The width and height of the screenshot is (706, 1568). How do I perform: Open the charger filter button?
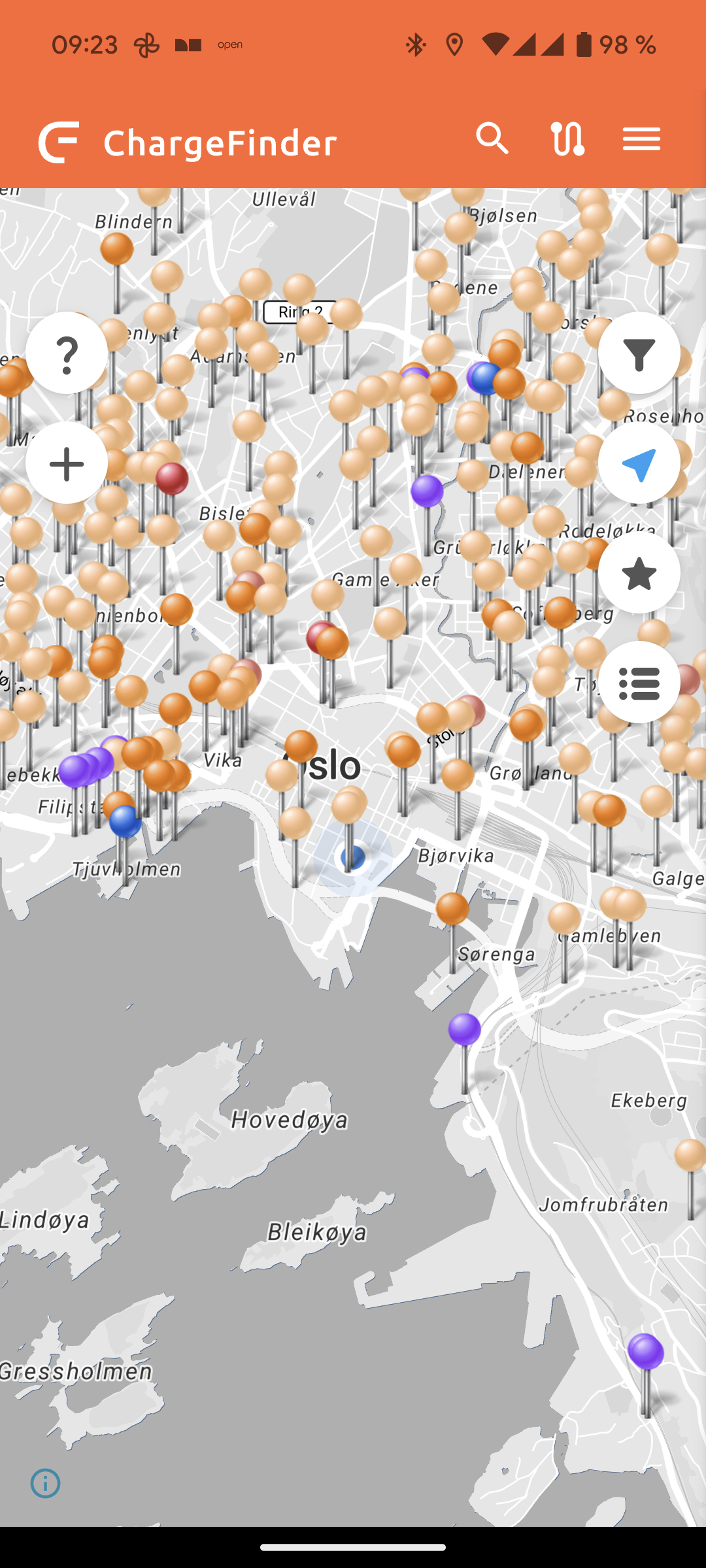coord(639,353)
